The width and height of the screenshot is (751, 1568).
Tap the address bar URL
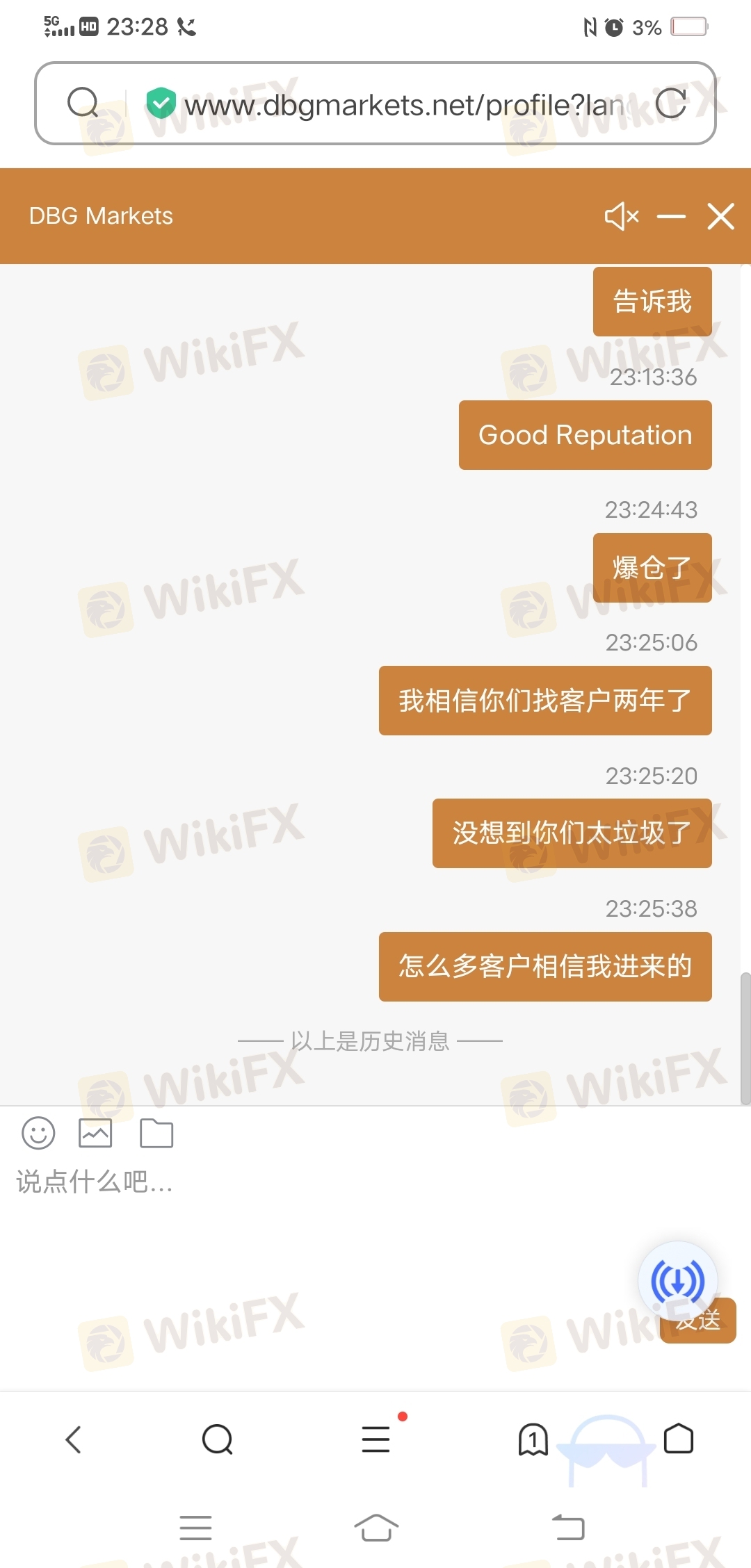click(x=403, y=106)
